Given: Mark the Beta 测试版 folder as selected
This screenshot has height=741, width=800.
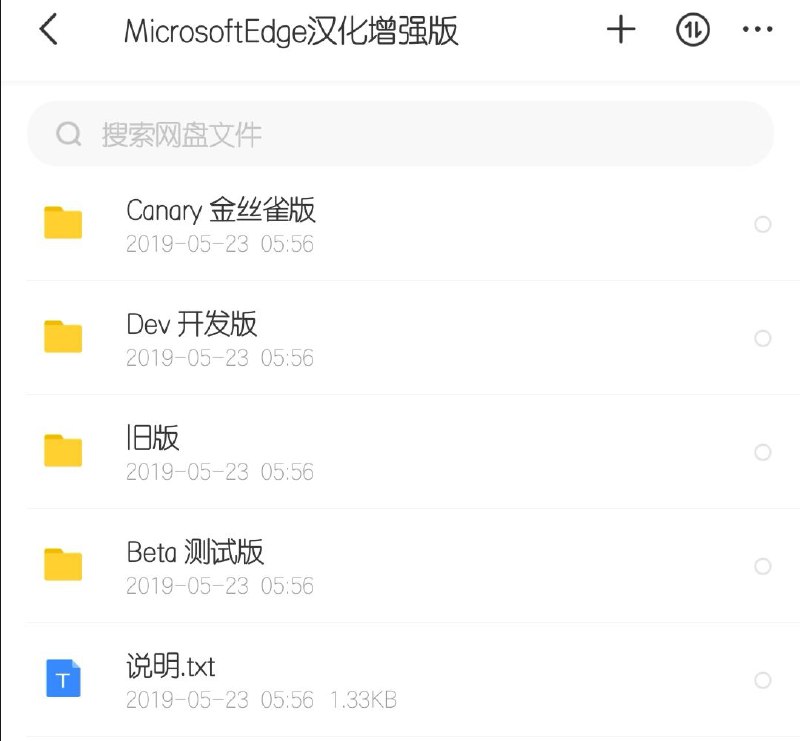Looking at the screenshot, I should tap(762, 566).
